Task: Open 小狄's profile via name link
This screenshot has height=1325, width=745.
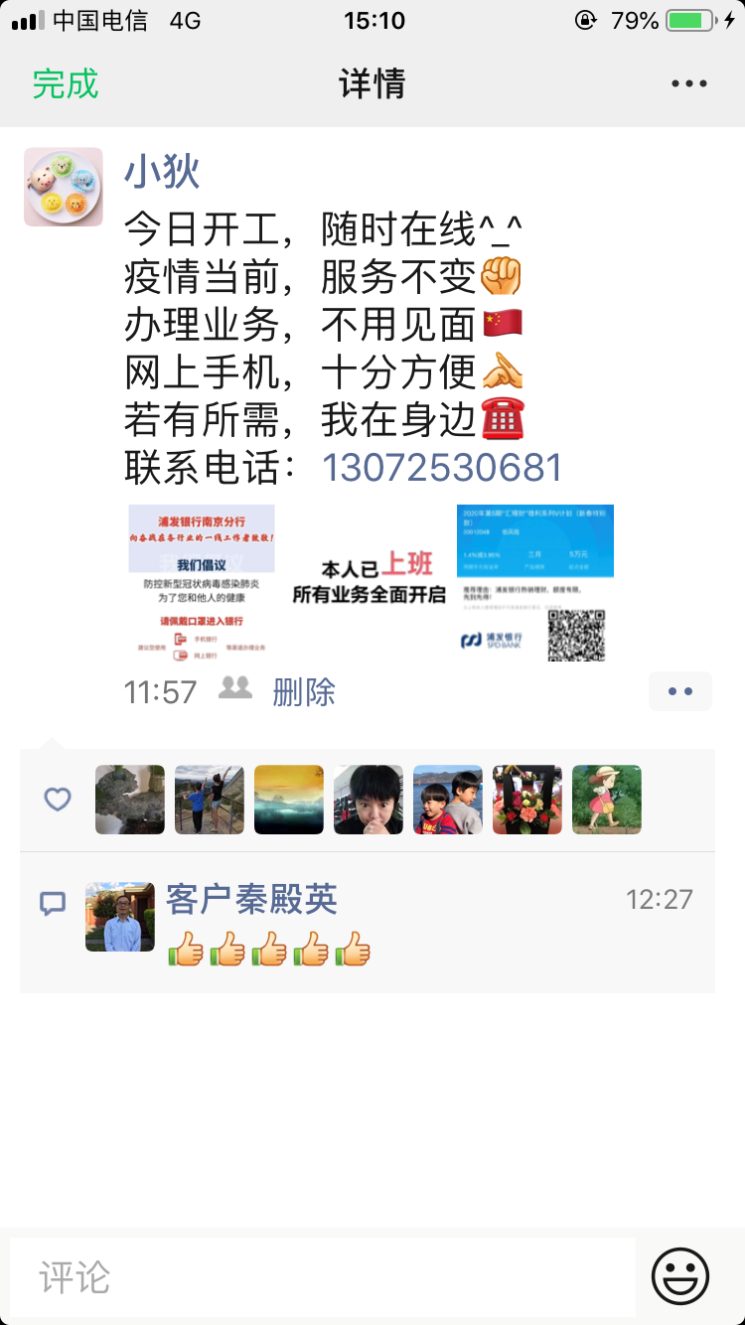Action: [x=162, y=172]
